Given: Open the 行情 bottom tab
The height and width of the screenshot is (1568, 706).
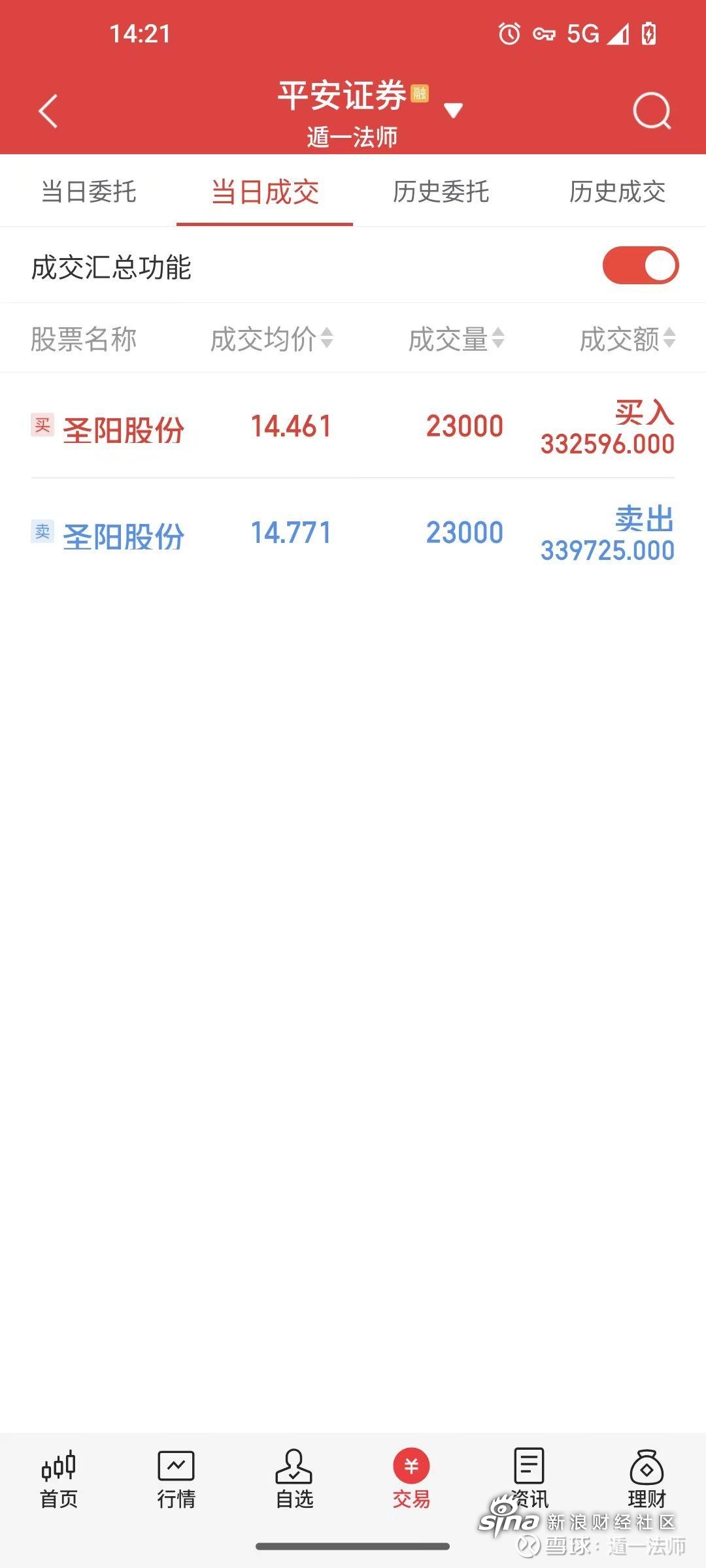Looking at the screenshot, I should (x=176, y=1479).
